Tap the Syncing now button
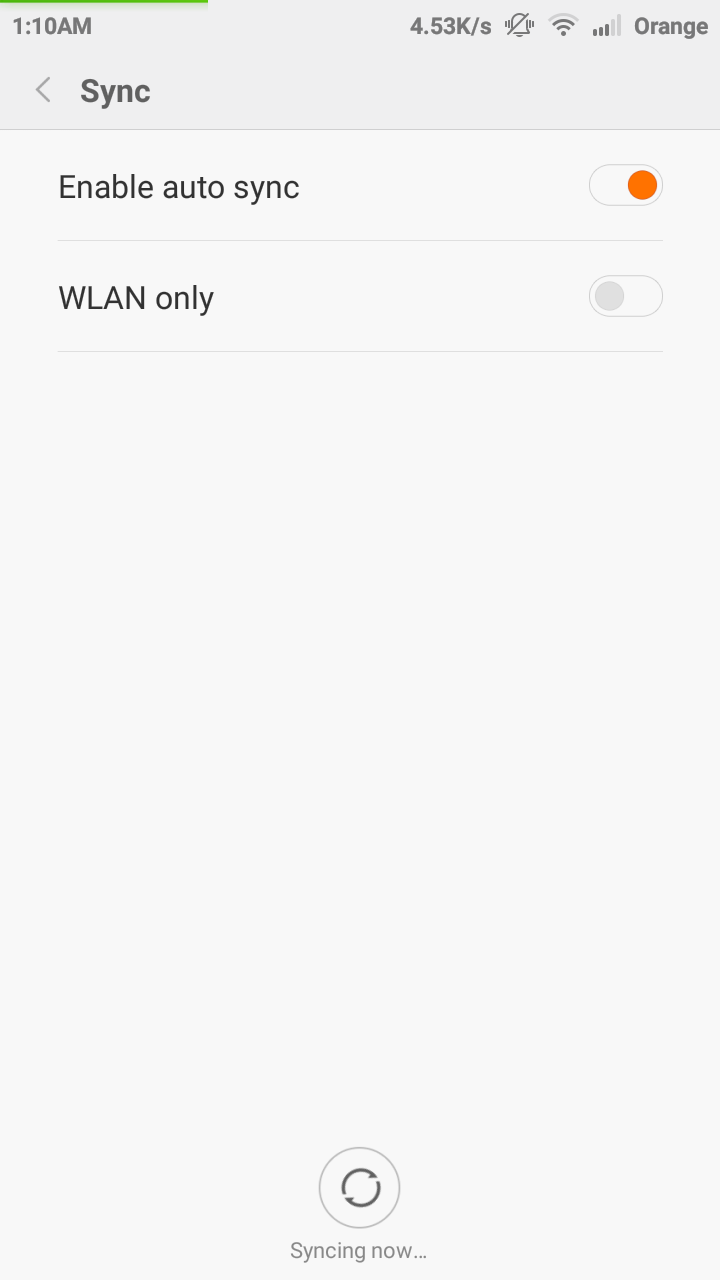Image resolution: width=720 pixels, height=1280 pixels. click(360, 1188)
